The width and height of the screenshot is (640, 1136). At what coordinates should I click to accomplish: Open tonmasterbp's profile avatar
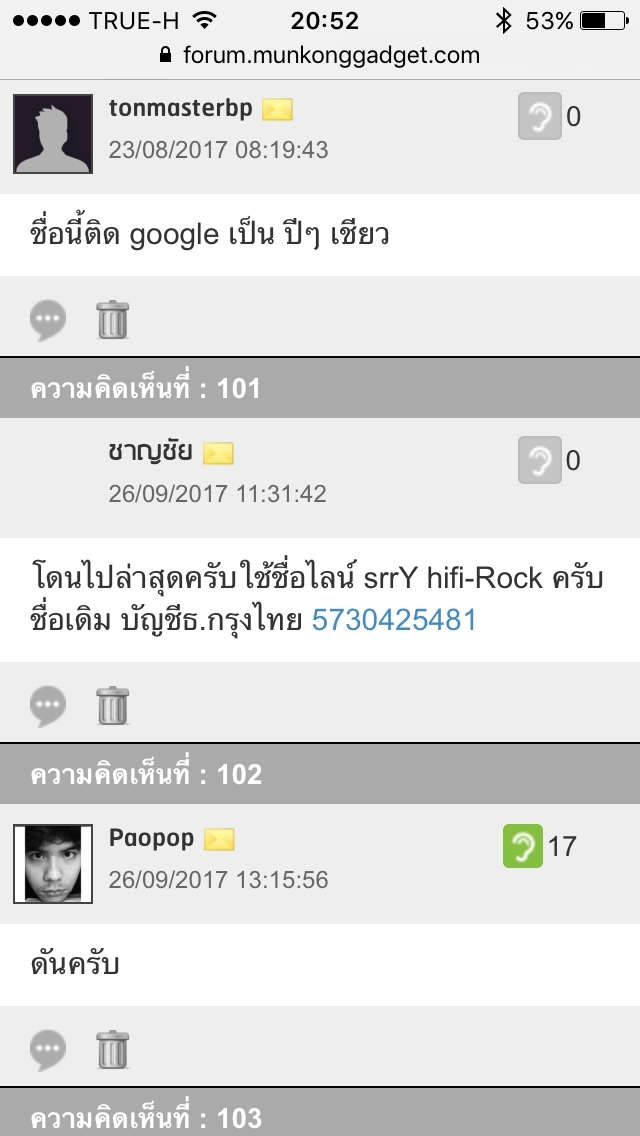(x=53, y=134)
